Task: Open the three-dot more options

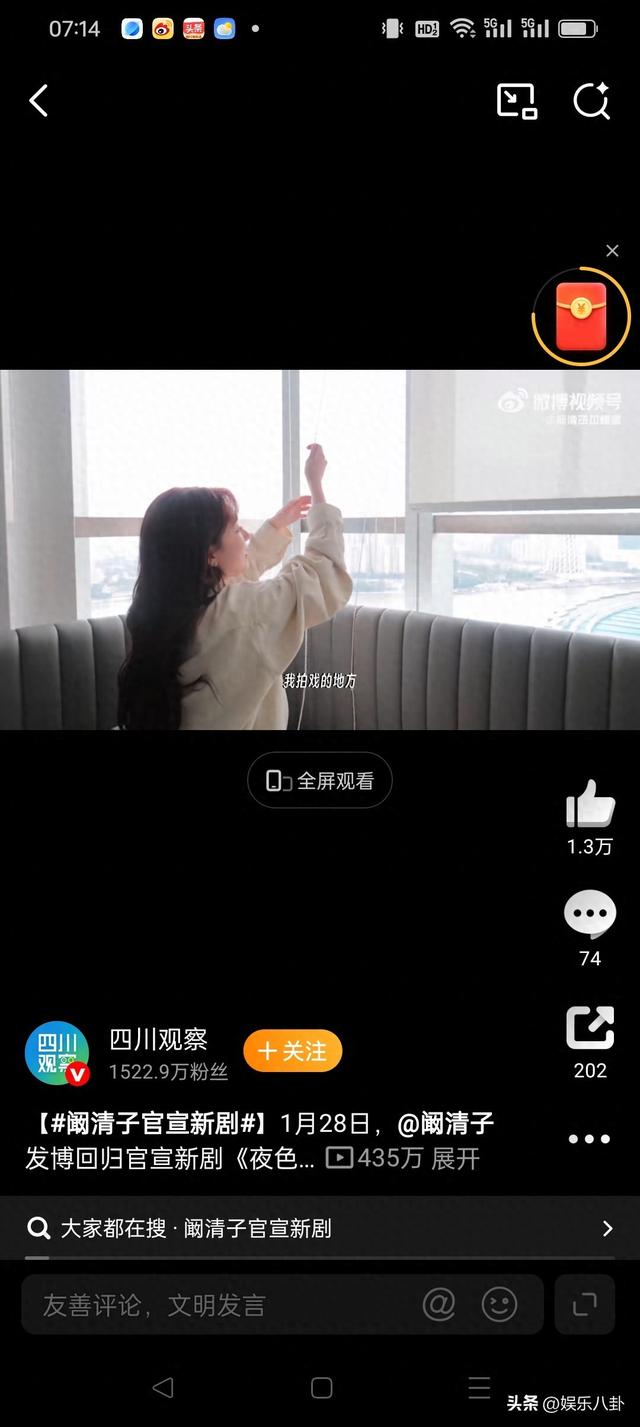Action: (589, 1139)
